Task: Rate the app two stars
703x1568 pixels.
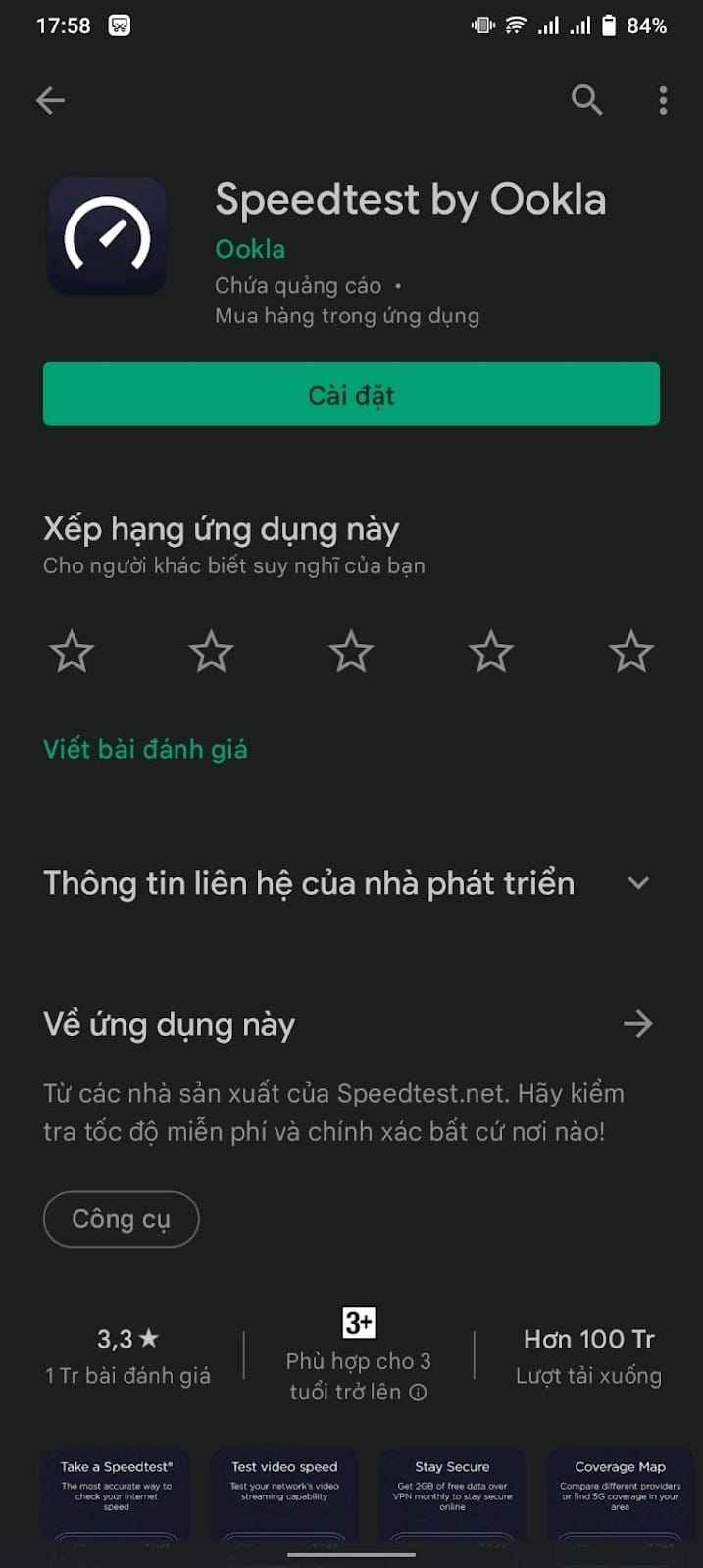Action: coord(211,653)
